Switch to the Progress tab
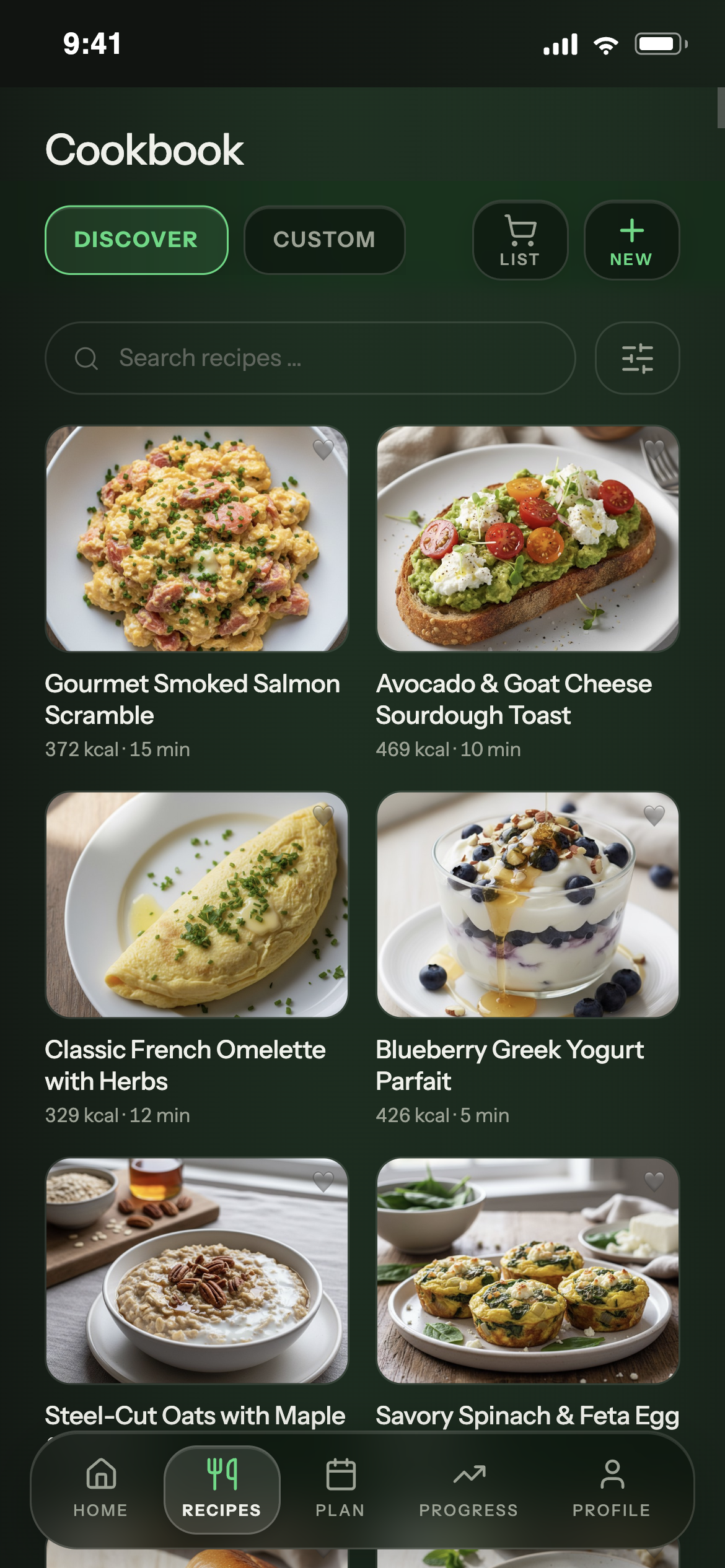725x1568 pixels. point(468,1489)
